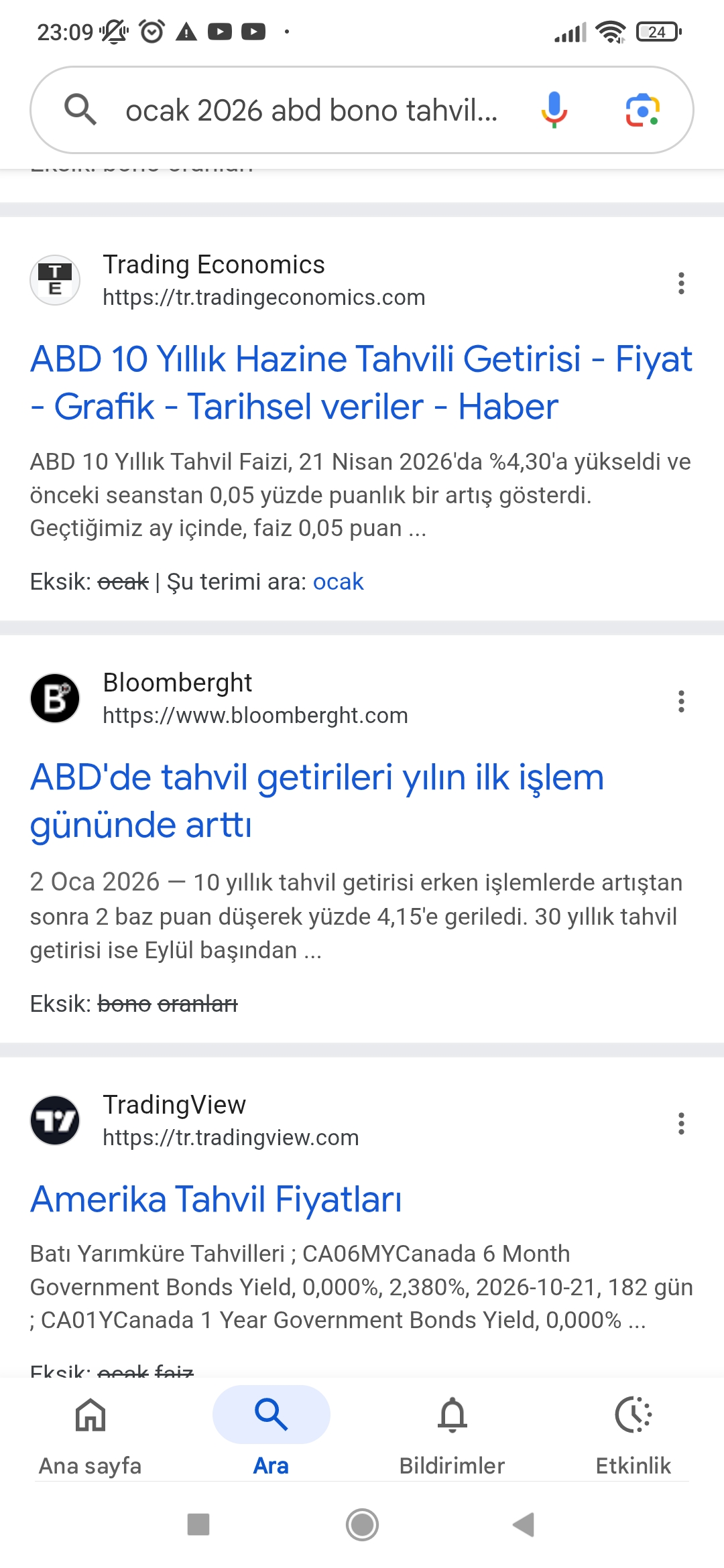
Task: Open options menu for Trading Economics result
Action: pos(681,283)
